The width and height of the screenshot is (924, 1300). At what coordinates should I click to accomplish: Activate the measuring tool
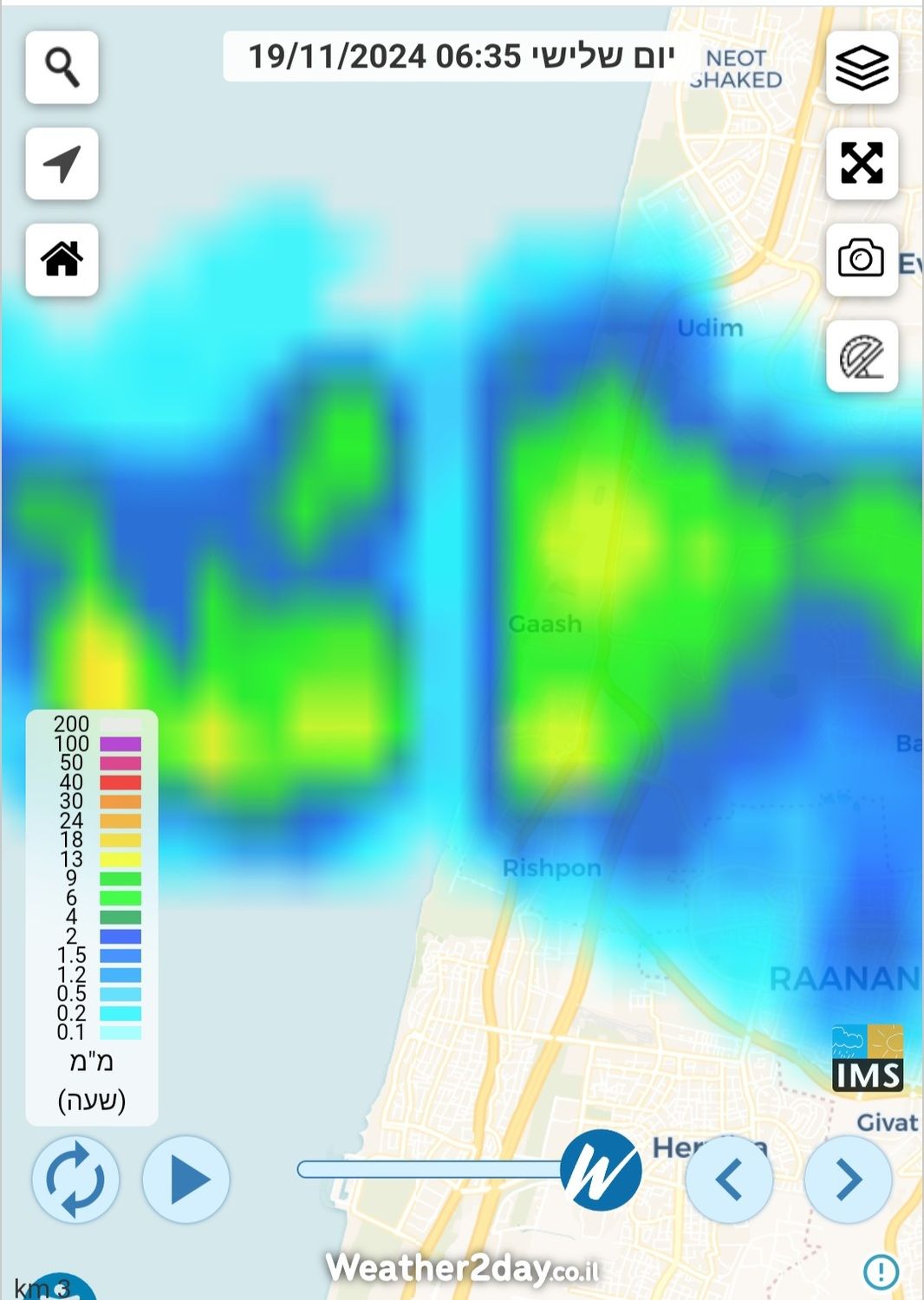coord(862,356)
